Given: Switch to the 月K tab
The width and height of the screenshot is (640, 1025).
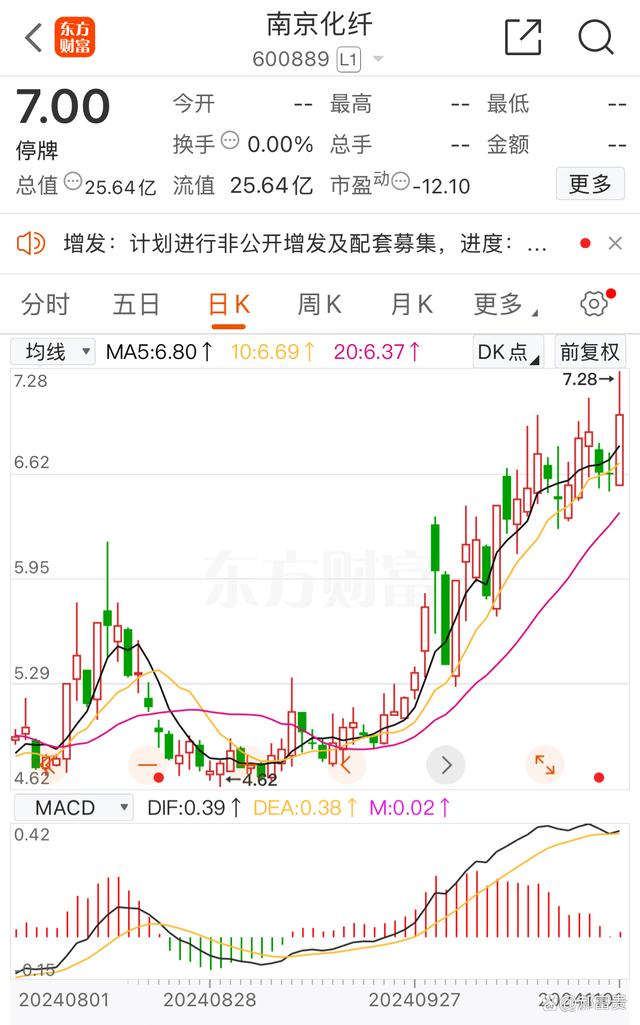Looking at the screenshot, I should pyautogui.click(x=411, y=305).
